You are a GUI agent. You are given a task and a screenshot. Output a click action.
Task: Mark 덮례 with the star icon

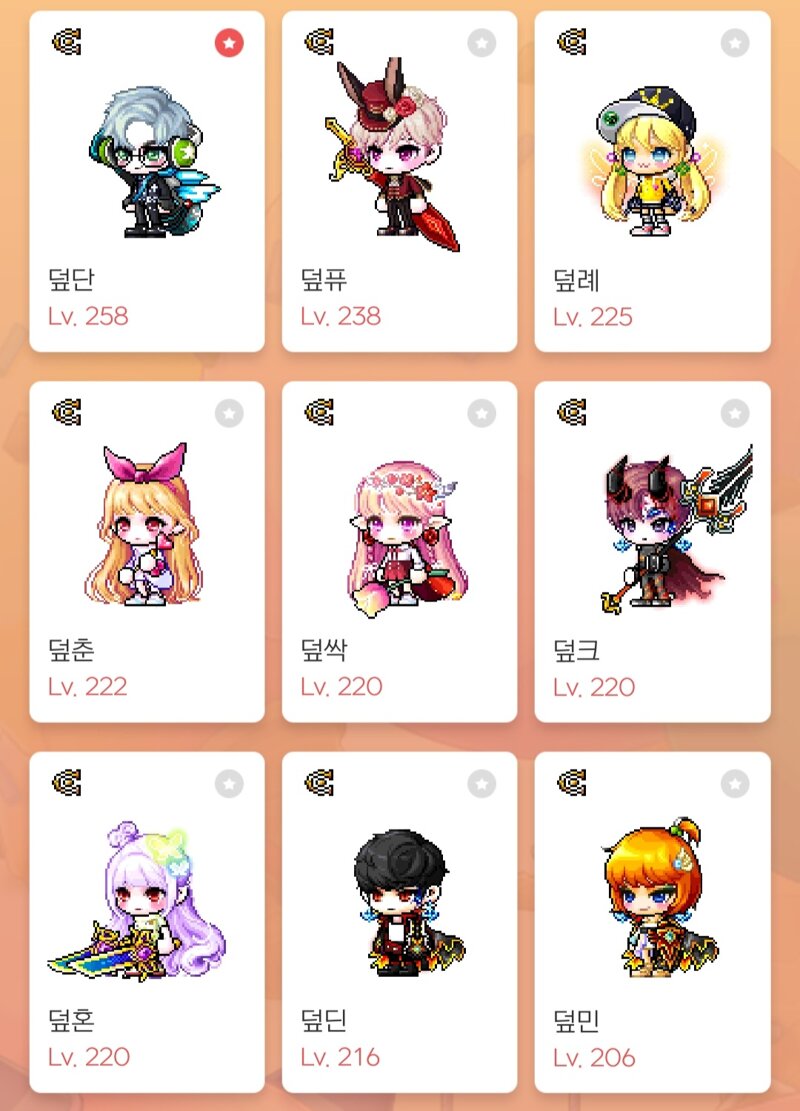coord(735,43)
